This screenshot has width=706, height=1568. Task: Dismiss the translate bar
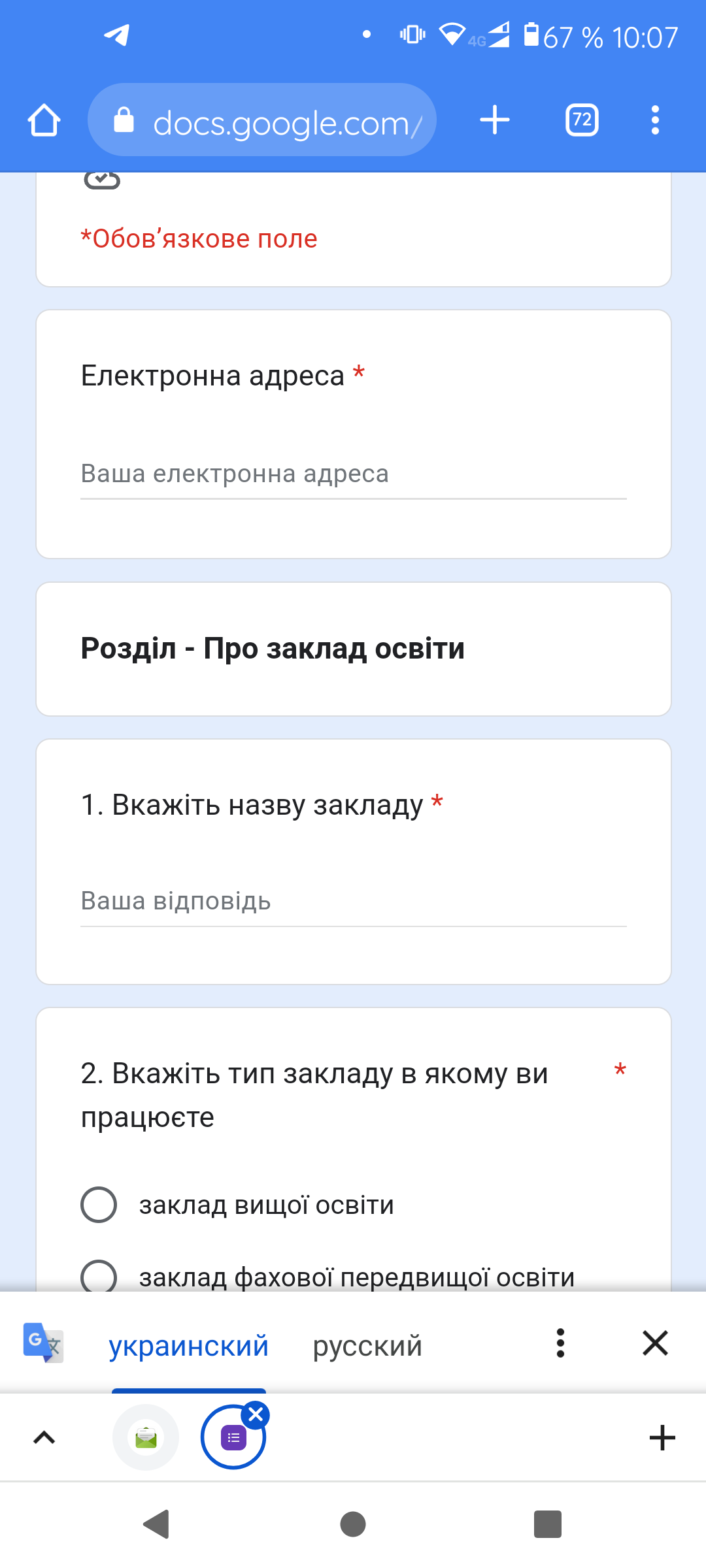pos(655,1343)
